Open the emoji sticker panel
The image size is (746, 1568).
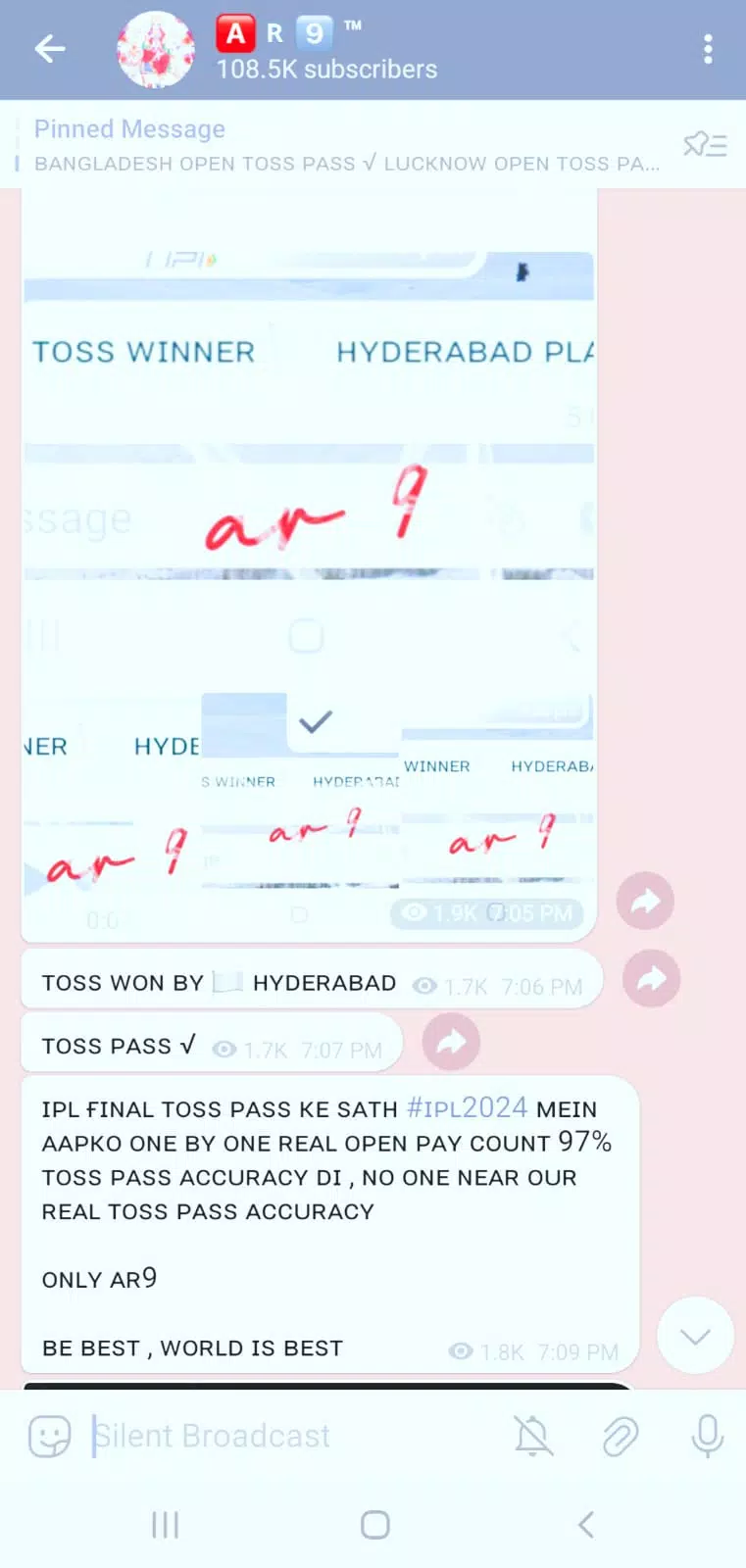pos(50,1437)
